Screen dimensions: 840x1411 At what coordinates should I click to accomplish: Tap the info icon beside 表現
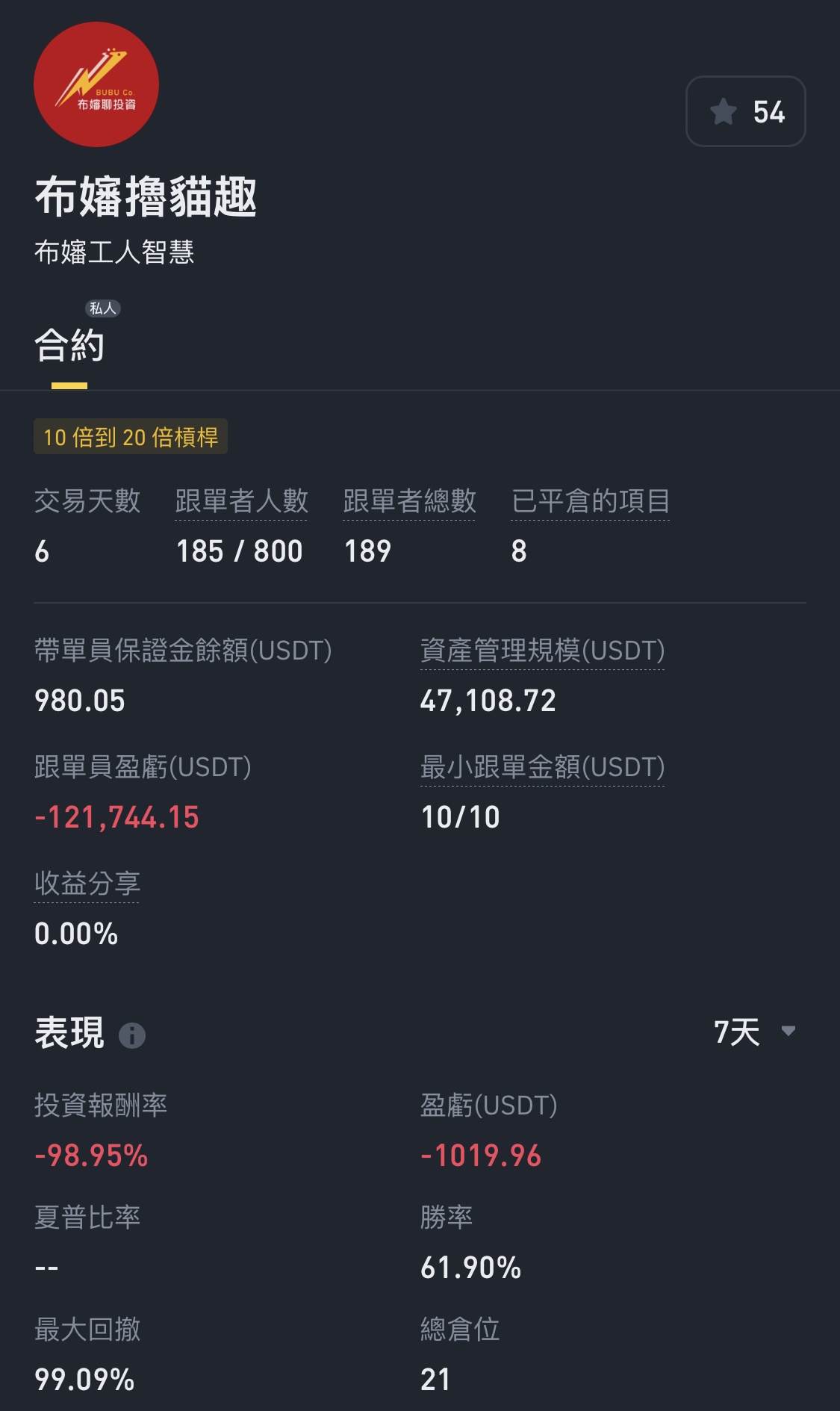click(x=132, y=1035)
